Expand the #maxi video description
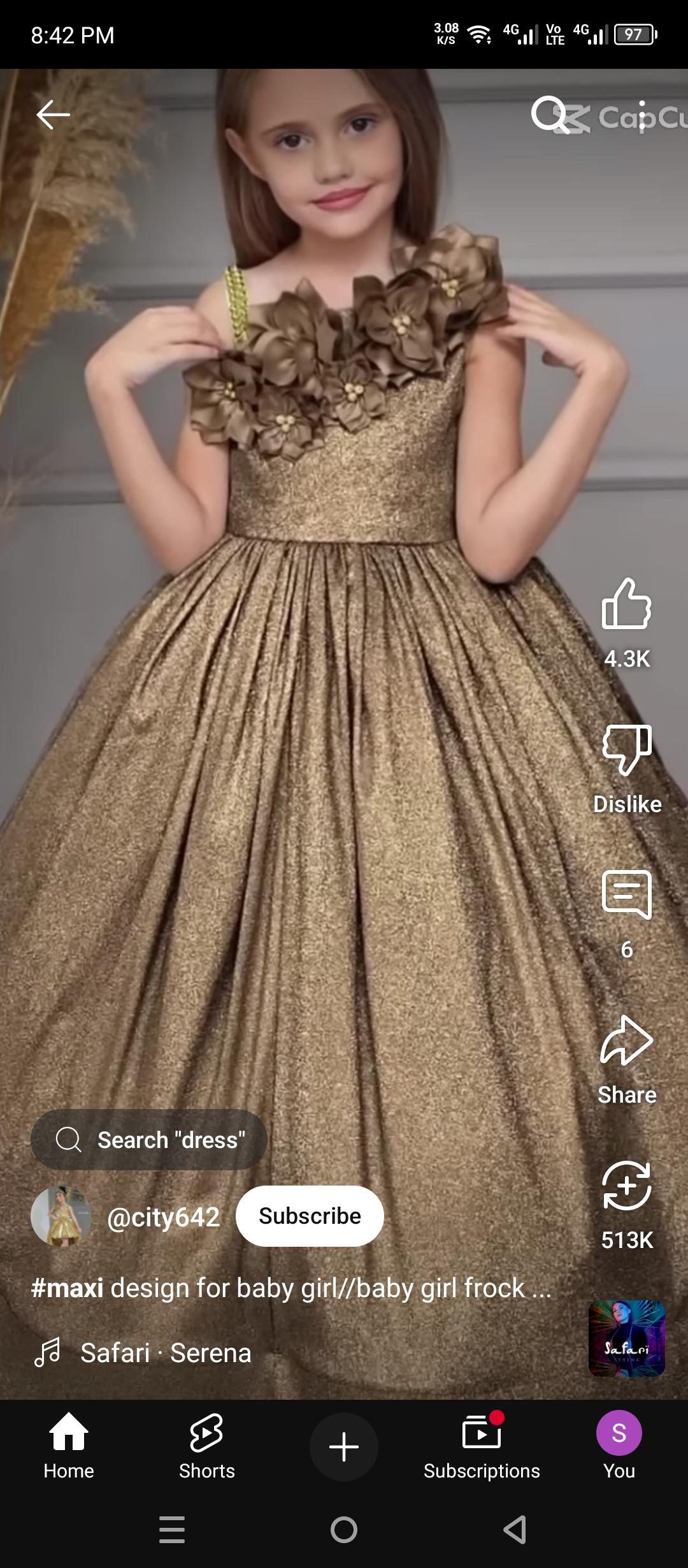This screenshot has height=1568, width=688. pyautogui.click(x=291, y=1288)
